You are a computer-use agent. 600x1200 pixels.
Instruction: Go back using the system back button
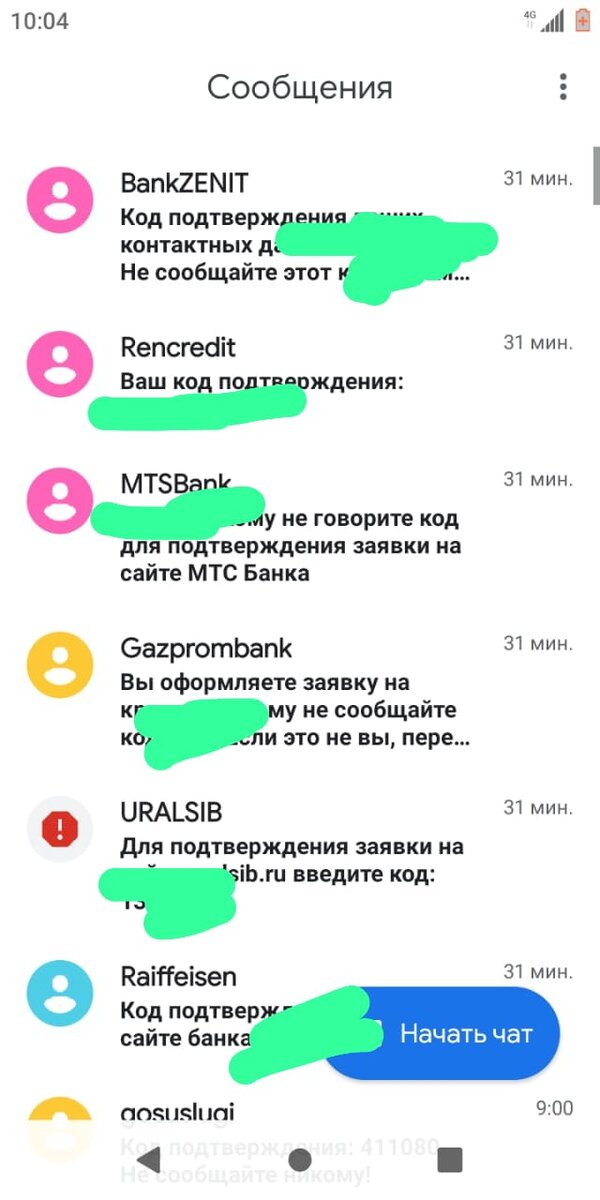(x=148, y=1159)
